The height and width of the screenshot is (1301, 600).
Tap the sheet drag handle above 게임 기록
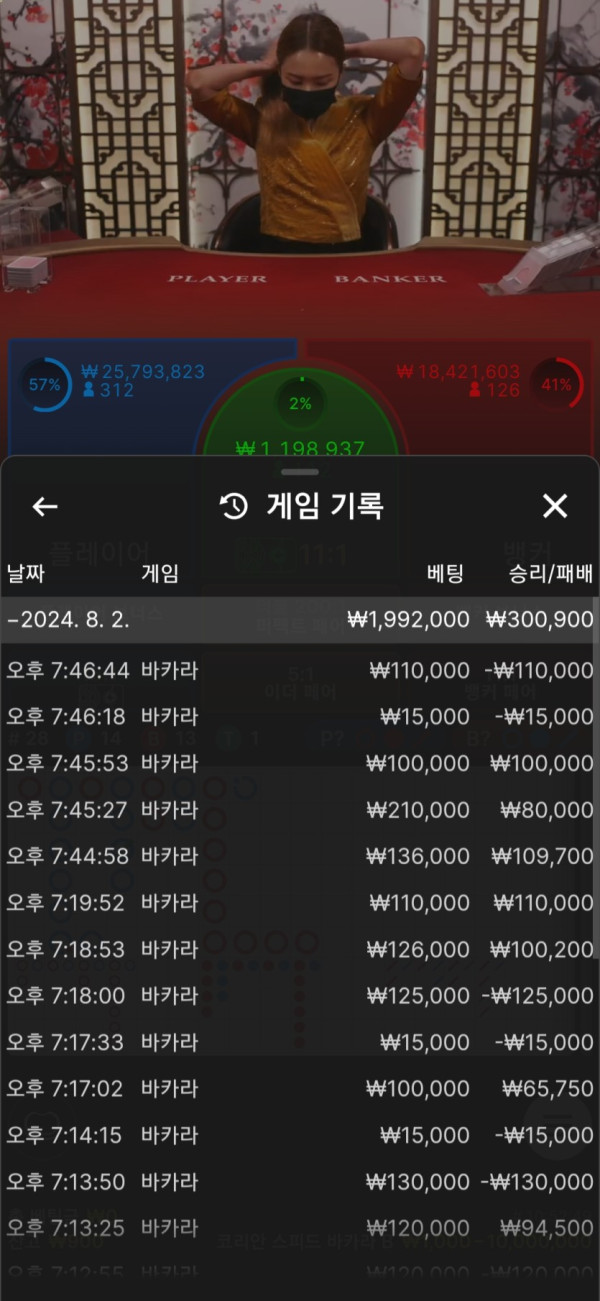300,471
